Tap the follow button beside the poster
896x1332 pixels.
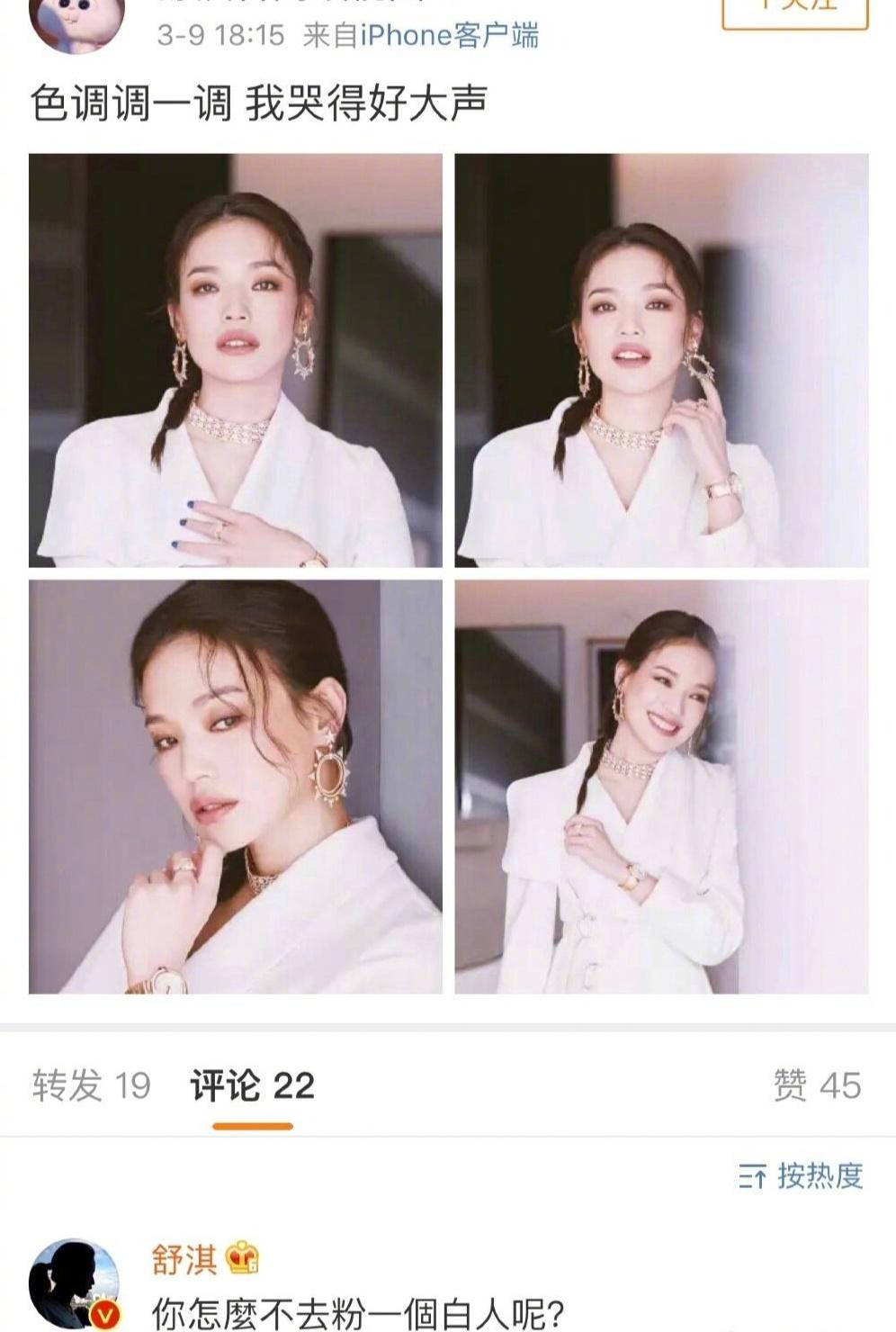794,13
